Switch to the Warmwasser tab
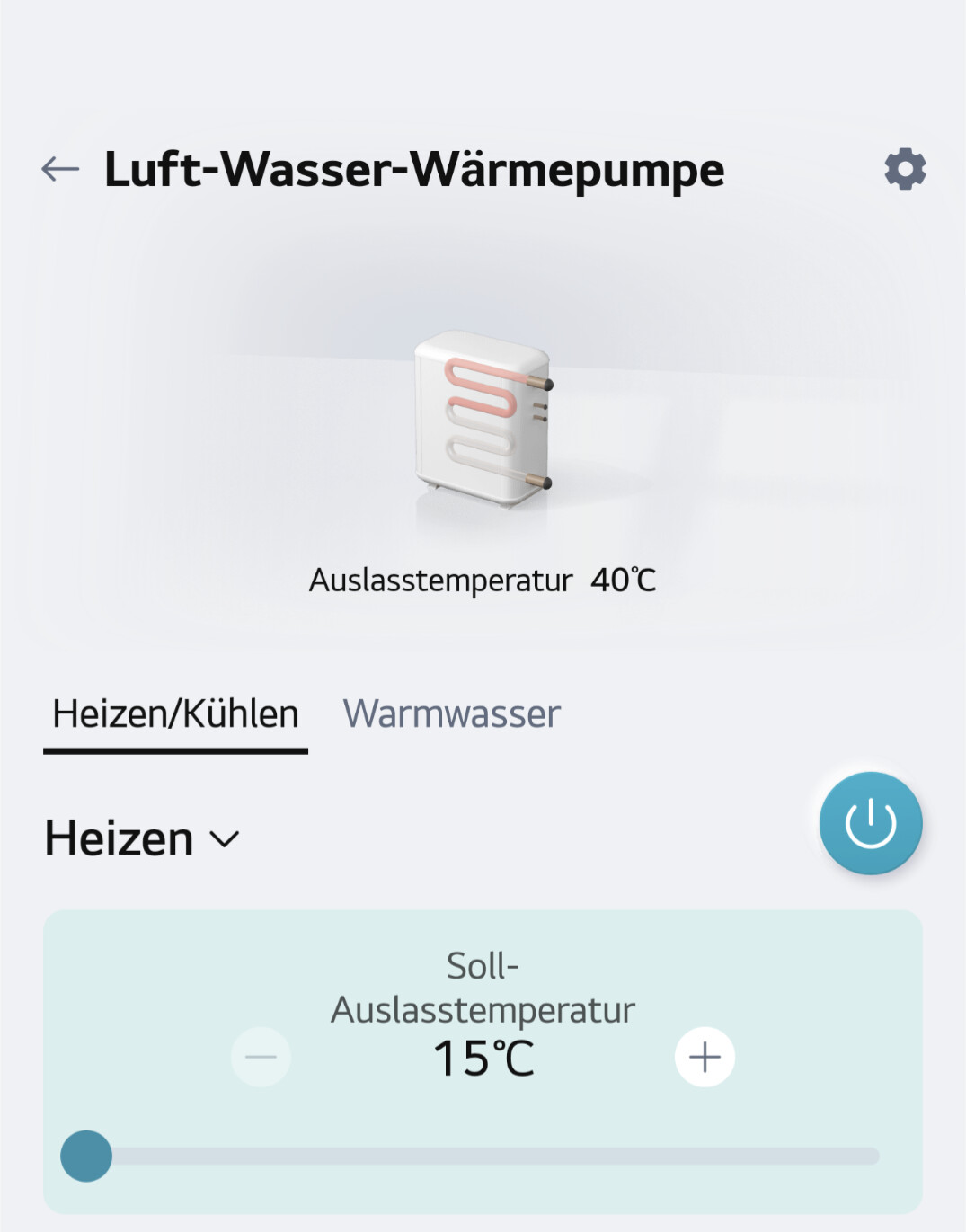Image resolution: width=966 pixels, height=1232 pixels. coord(451,714)
